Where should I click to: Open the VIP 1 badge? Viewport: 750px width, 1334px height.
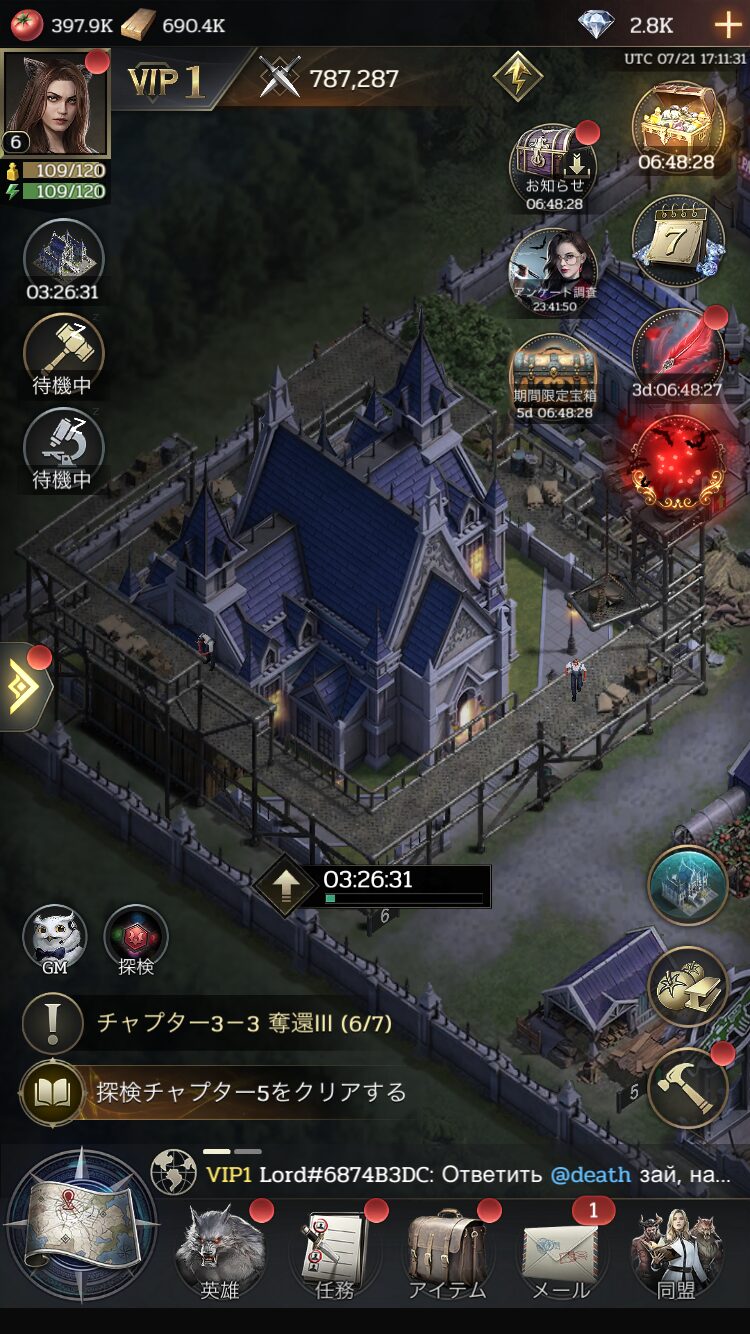pos(168,80)
